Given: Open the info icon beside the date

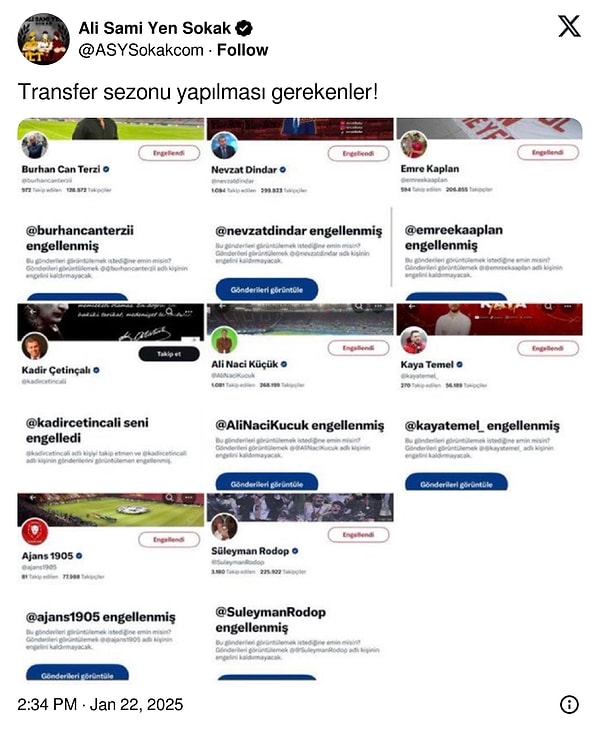Looking at the screenshot, I should coord(569,704).
